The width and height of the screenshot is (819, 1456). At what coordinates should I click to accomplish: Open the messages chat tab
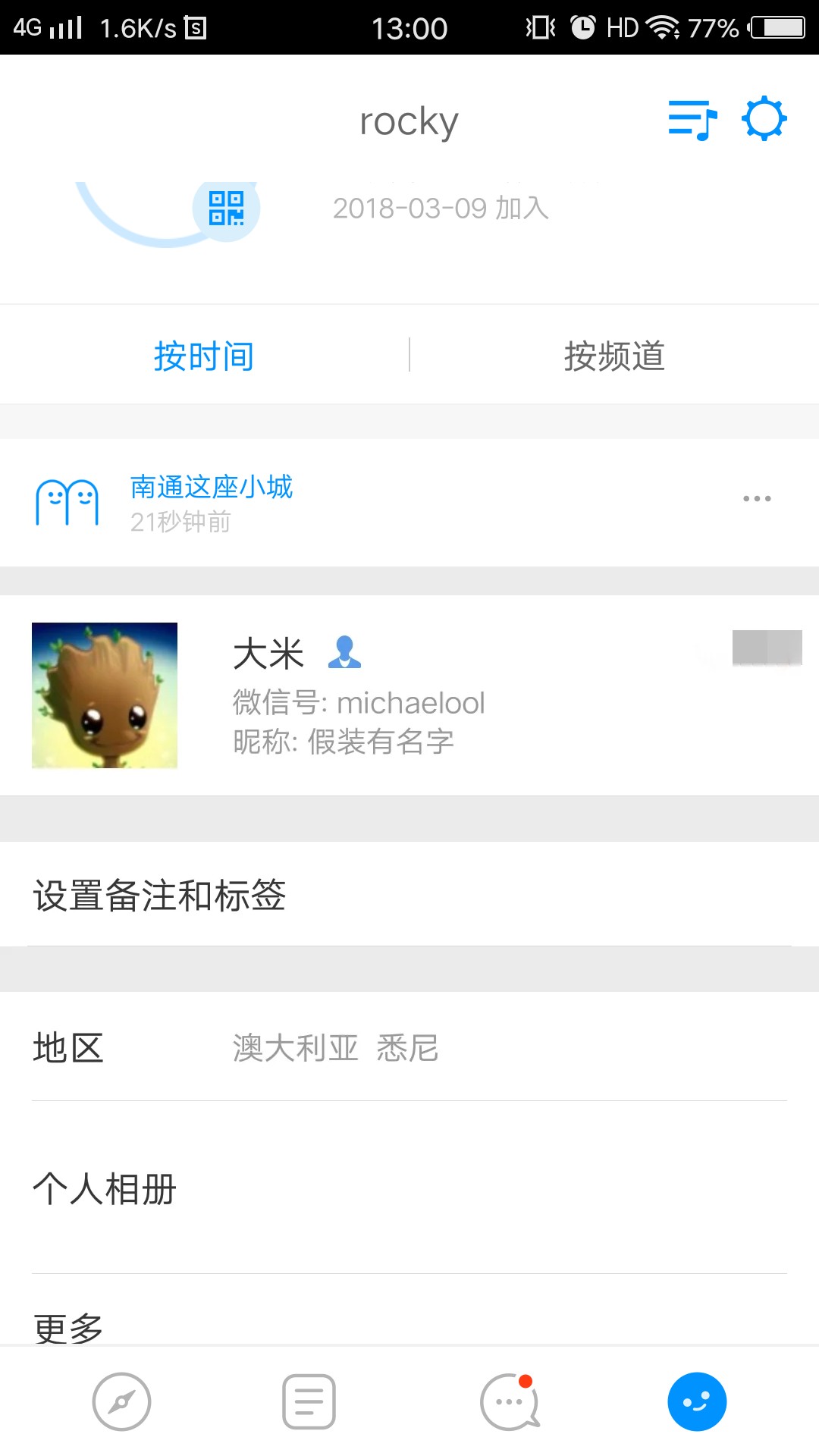click(510, 1401)
